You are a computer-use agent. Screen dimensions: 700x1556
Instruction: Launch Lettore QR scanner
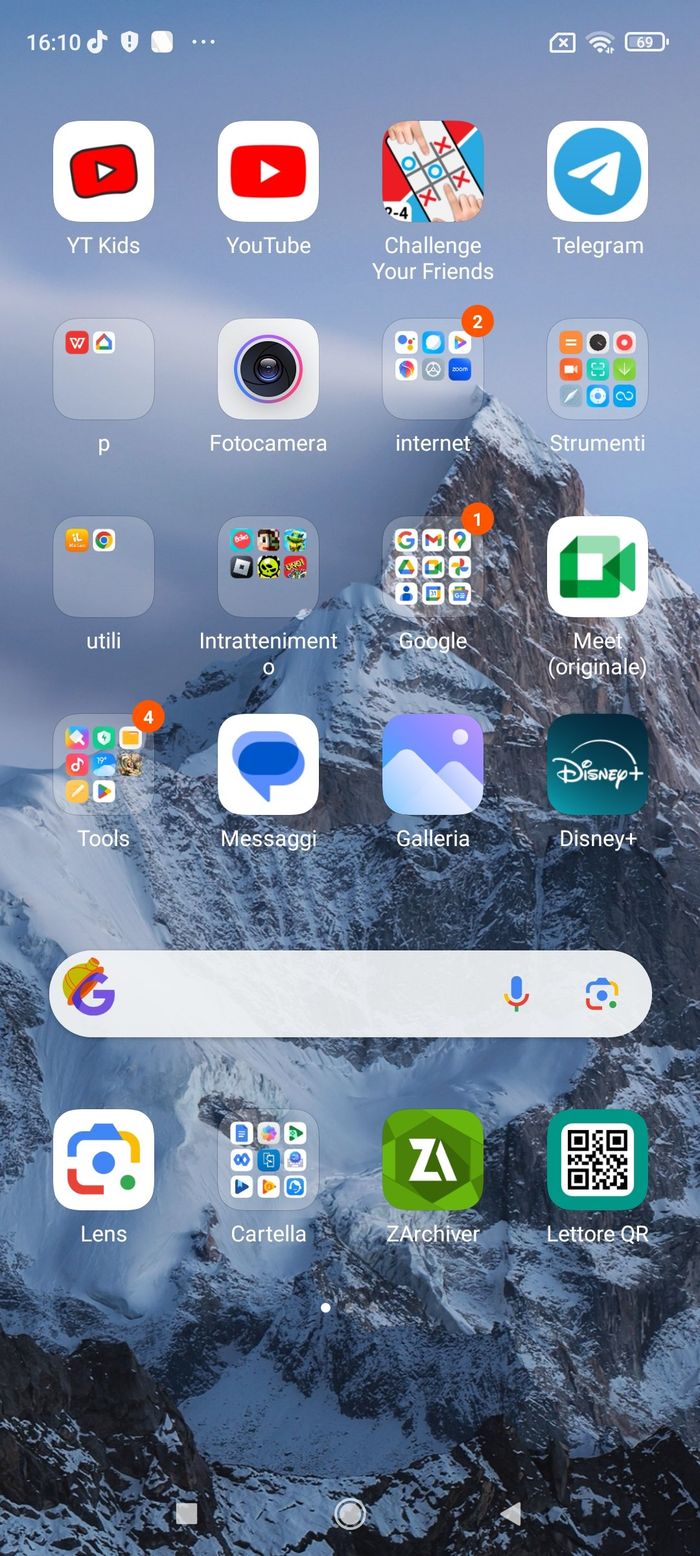point(597,1159)
